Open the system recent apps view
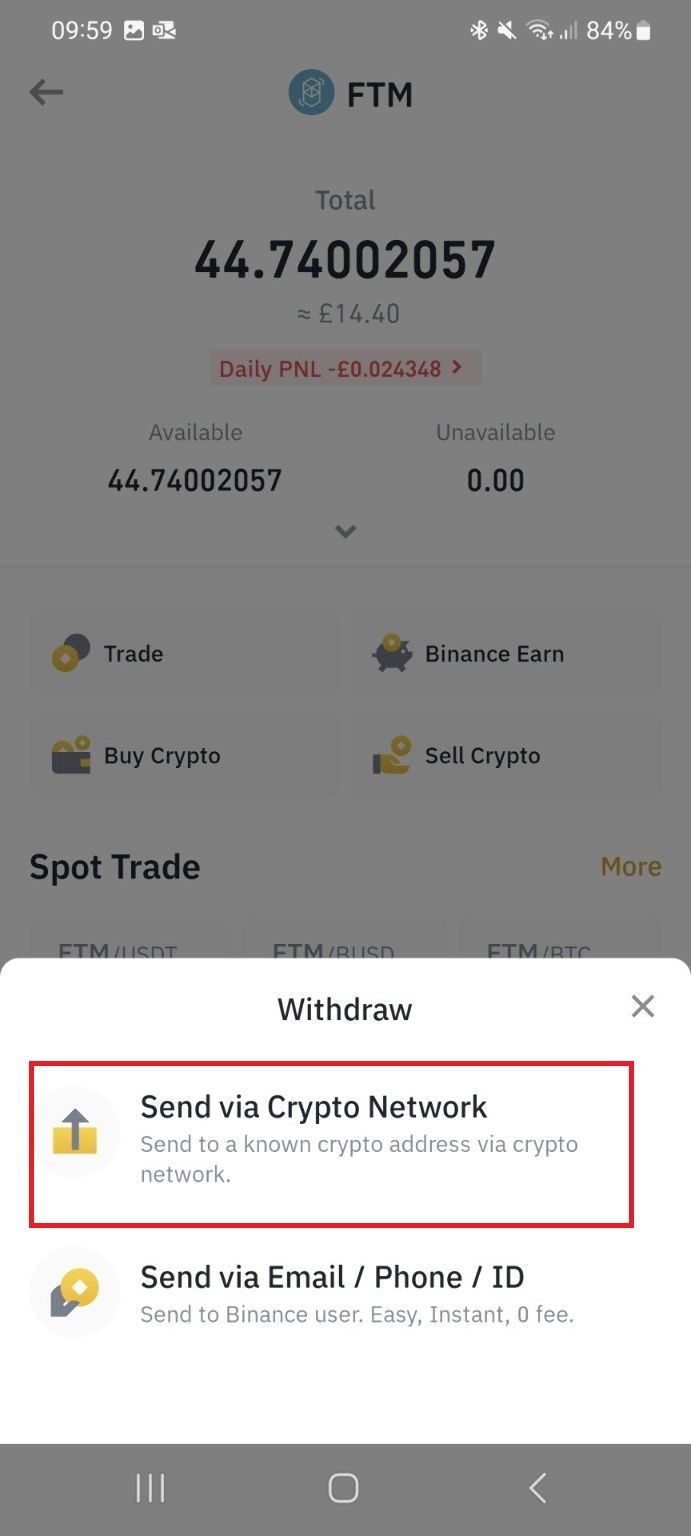Image resolution: width=691 pixels, height=1536 pixels. click(x=150, y=1488)
